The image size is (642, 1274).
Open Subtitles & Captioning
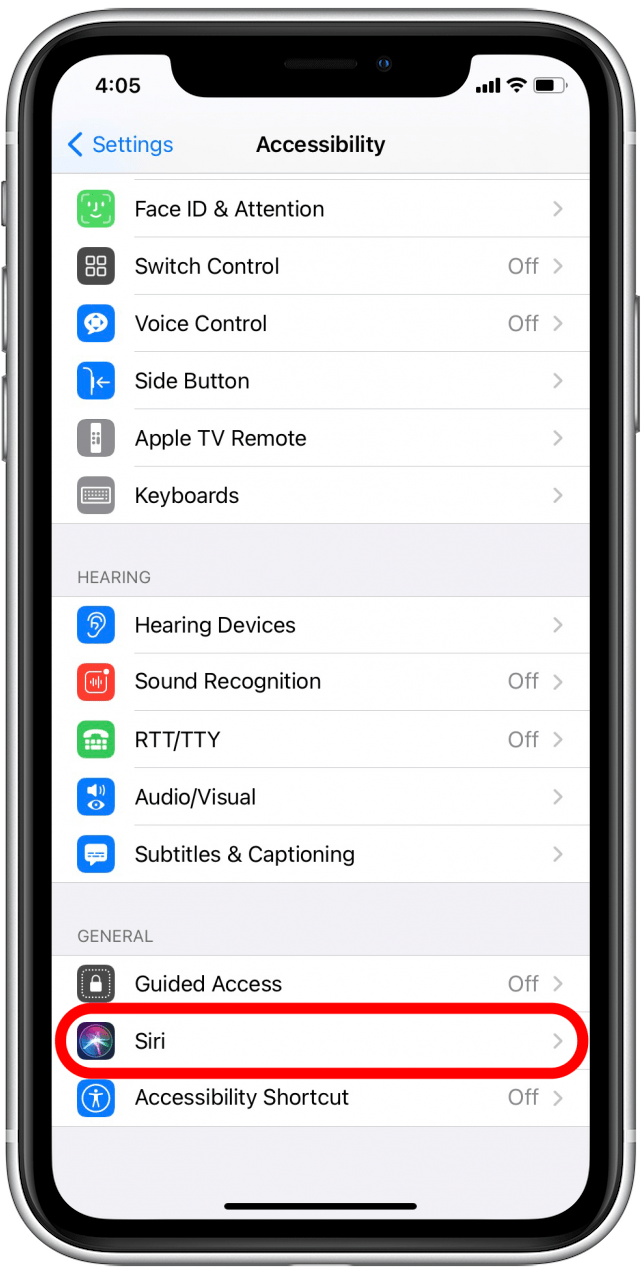coord(320,854)
